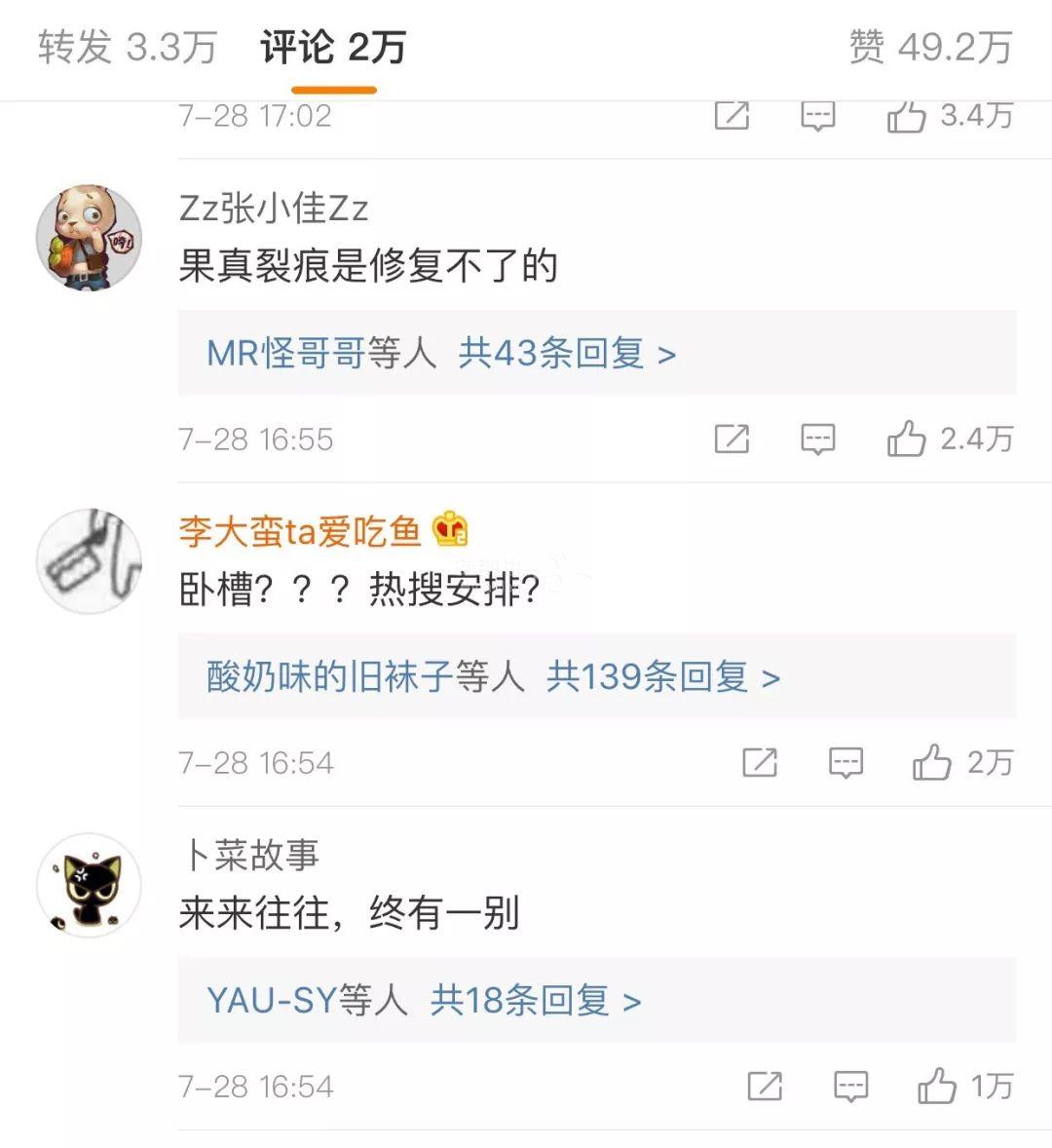
Task: Reply to 卜菜故事's comment
Action: 850,1087
